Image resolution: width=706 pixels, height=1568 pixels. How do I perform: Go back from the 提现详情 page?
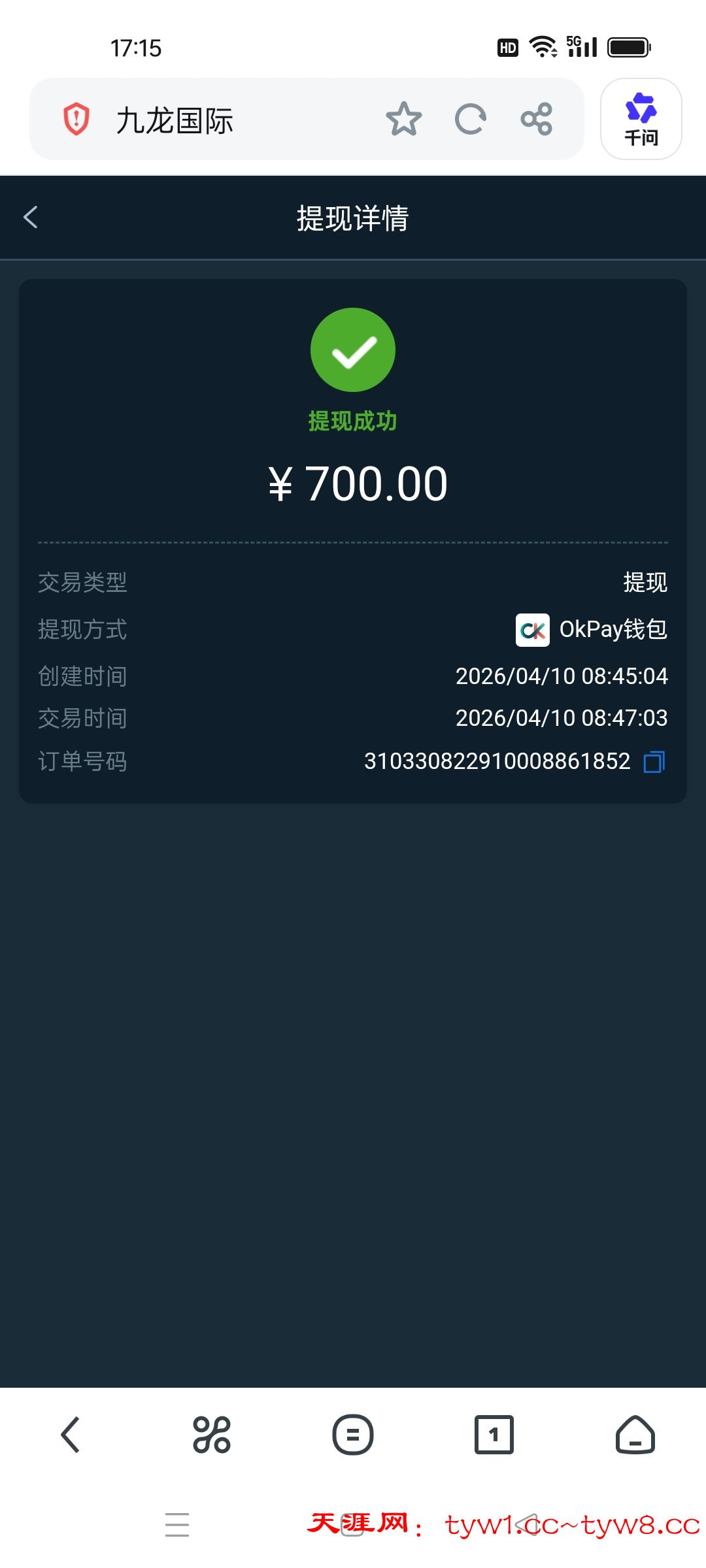(x=31, y=218)
